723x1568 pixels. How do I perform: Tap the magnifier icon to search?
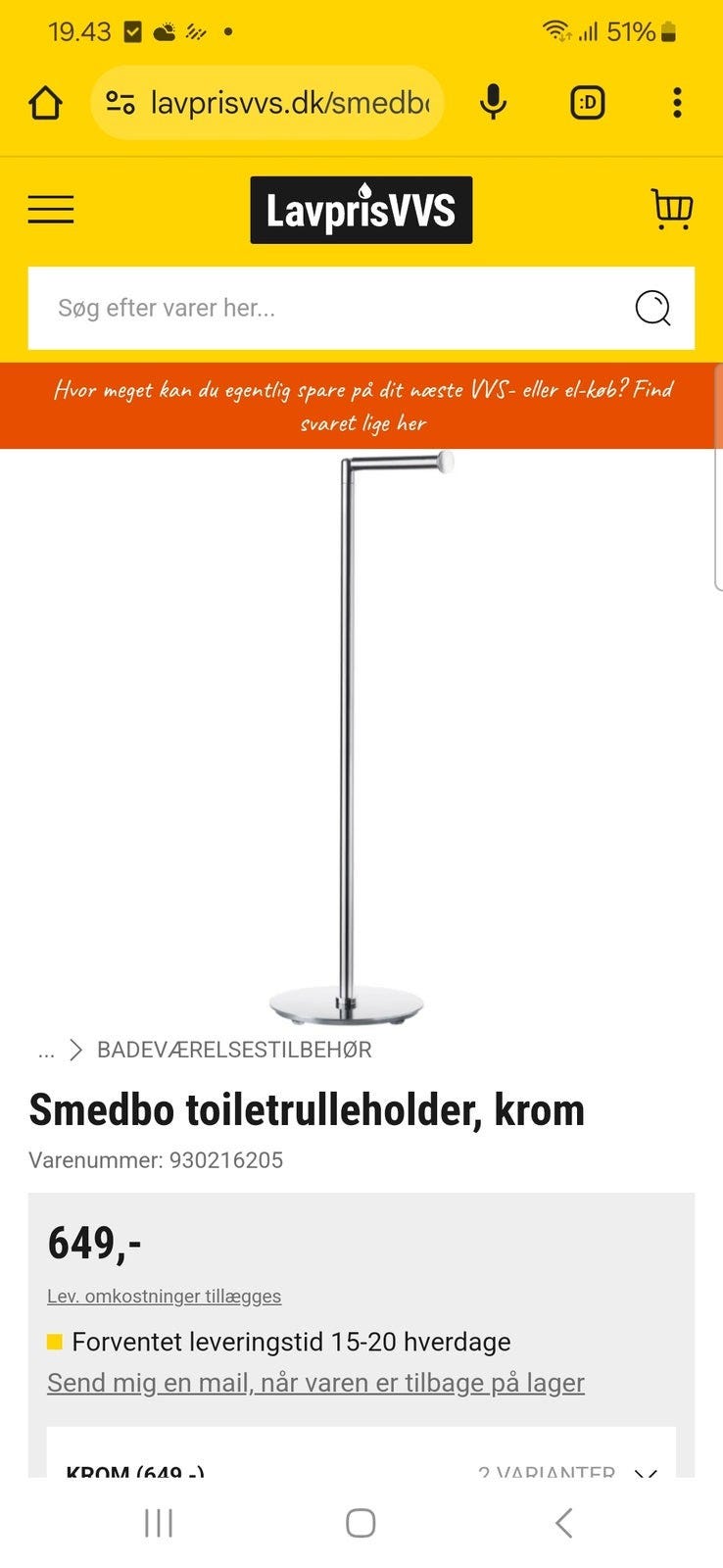651,309
